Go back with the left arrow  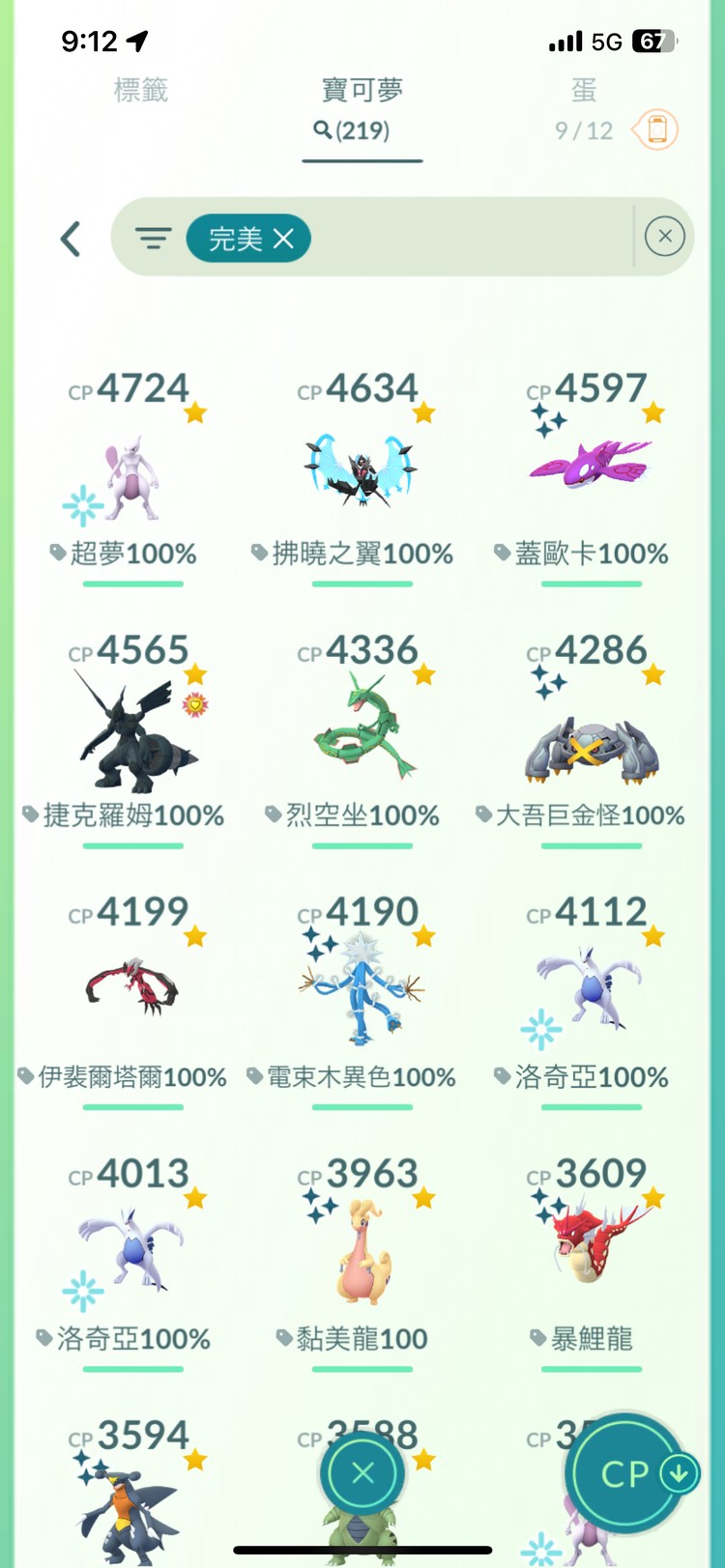71,239
